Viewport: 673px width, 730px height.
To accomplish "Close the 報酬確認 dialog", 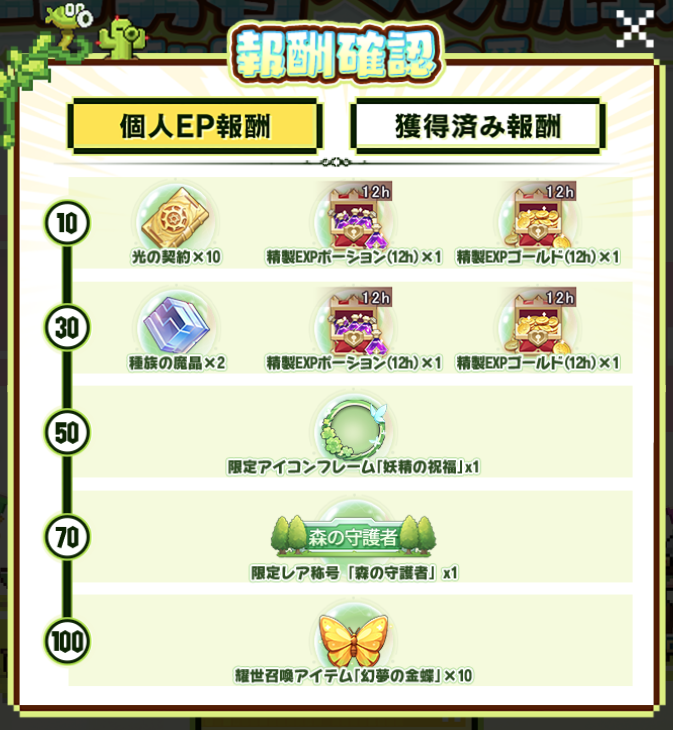I will tap(634, 29).
